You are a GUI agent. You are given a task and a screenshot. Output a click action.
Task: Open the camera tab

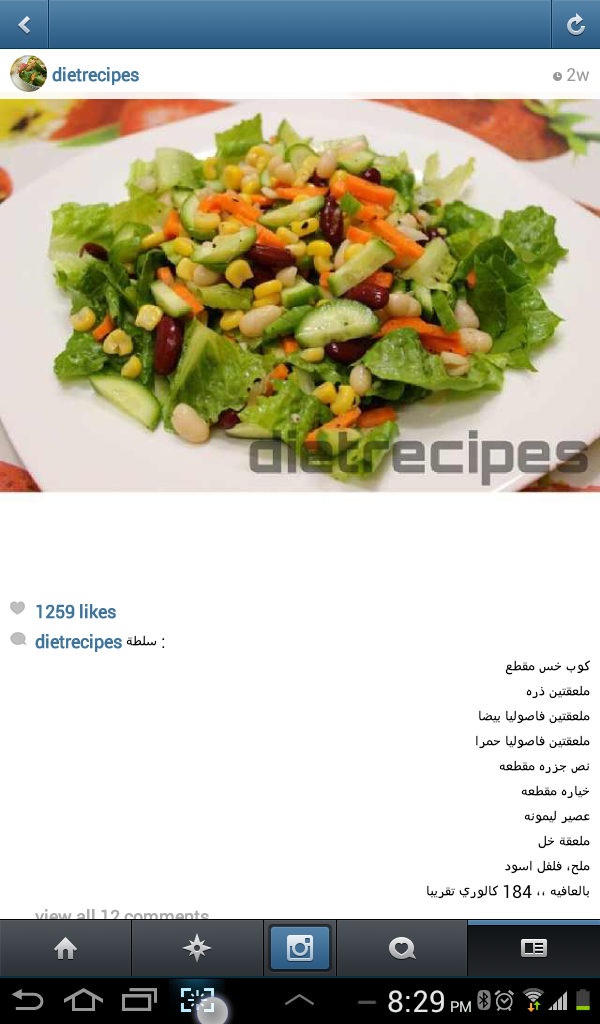(x=300, y=949)
